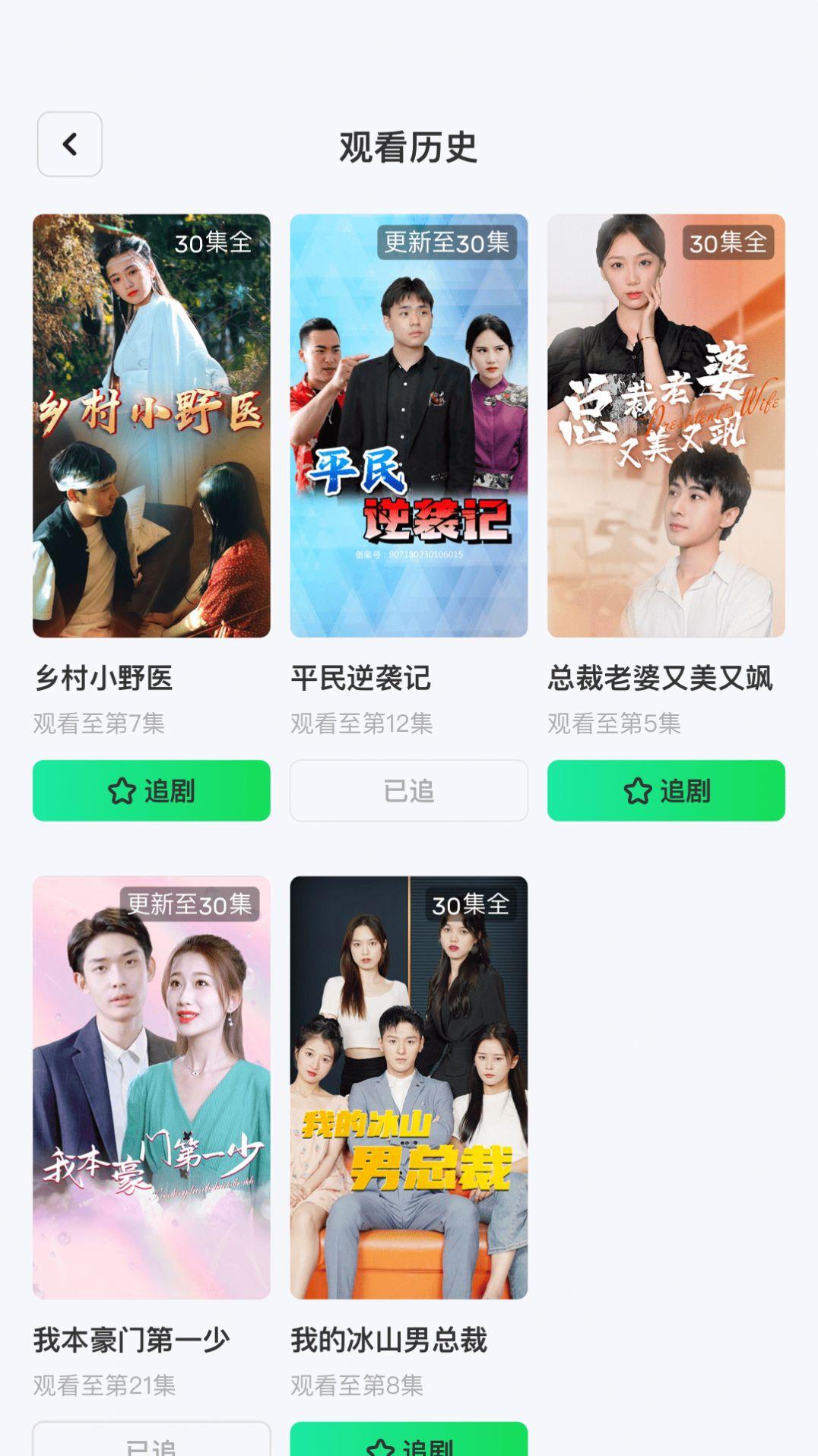Viewport: 818px width, 1456px height.
Task: Follow 总裁老婆又美又飒 with the 追剧 button
Action: (x=666, y=790)
